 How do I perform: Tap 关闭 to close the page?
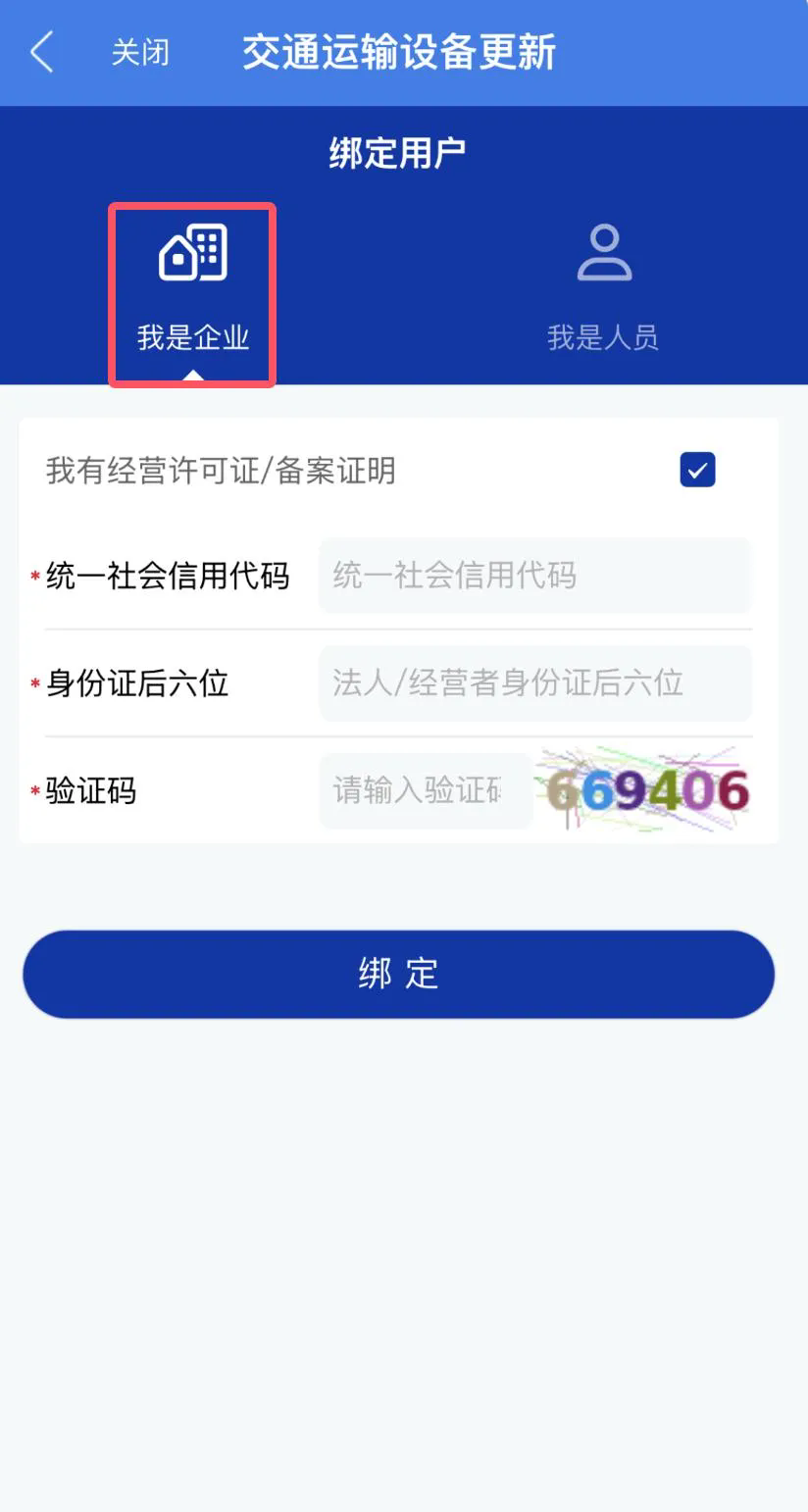coord(140,52)
